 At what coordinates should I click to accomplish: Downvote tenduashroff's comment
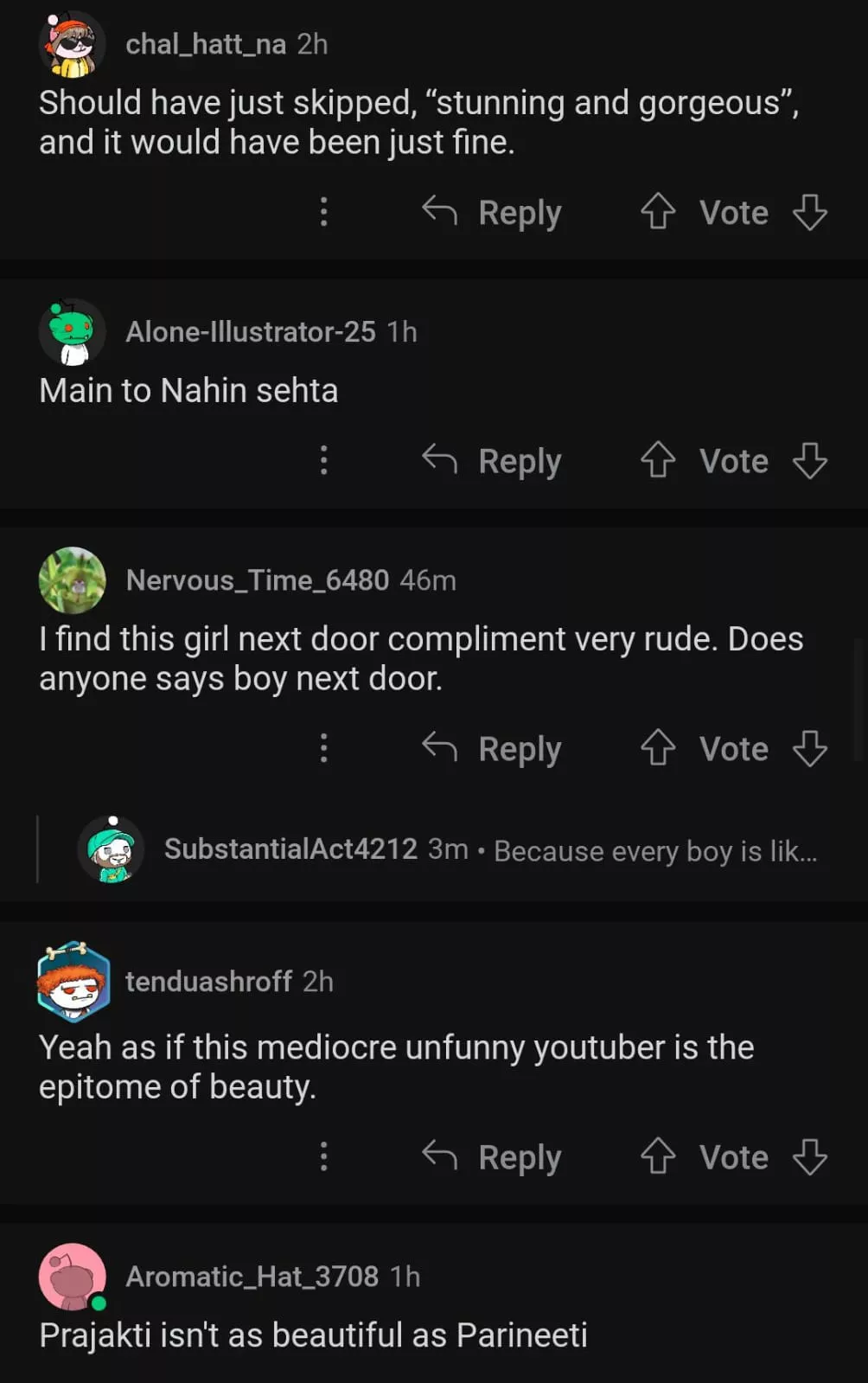tap(810, 1156)
